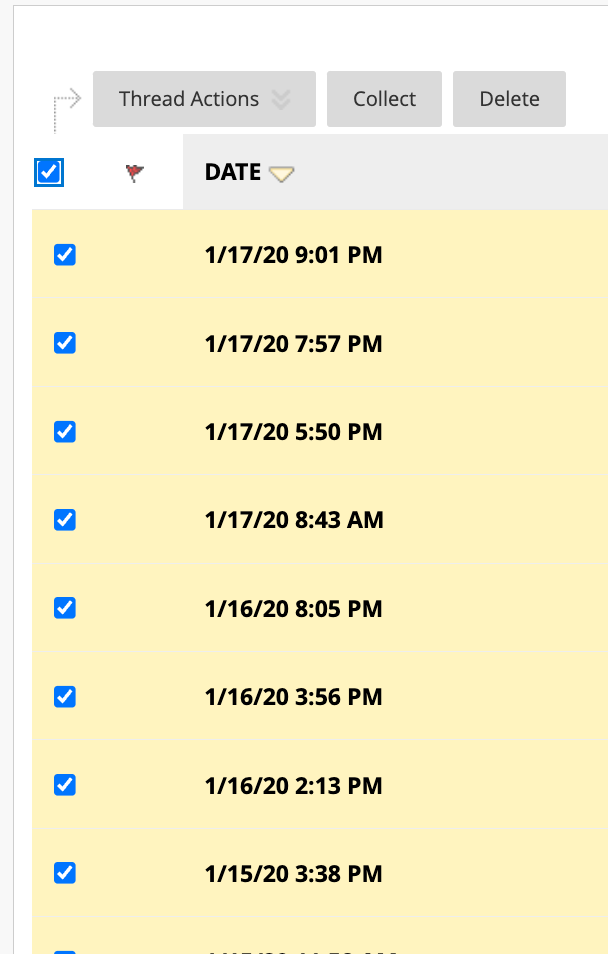Toggle checkbox for 1/16/20 8:05 PM thread
This screenshot has width=608, height=954.
65,608
